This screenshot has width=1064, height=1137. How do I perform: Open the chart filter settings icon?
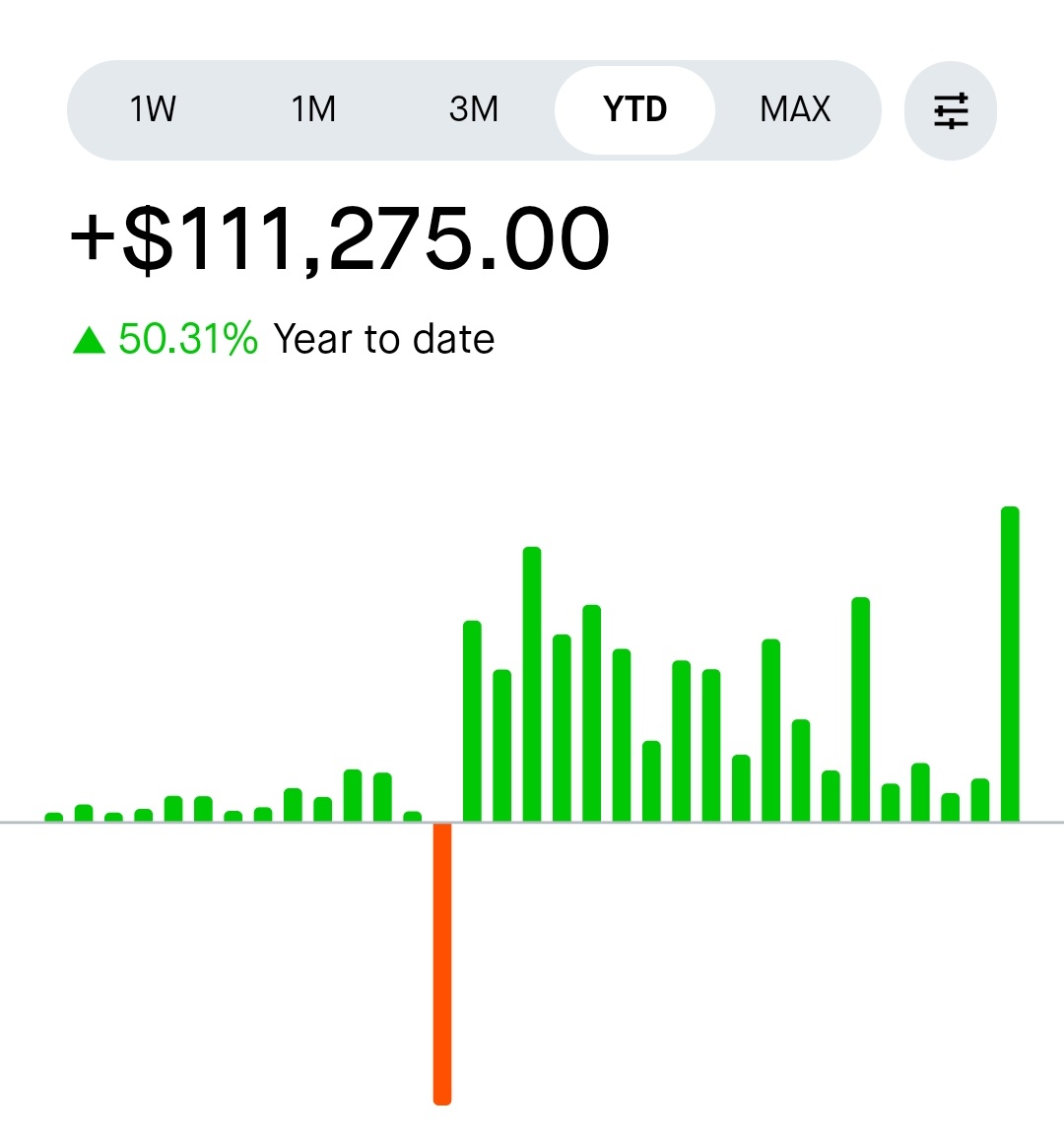point(951,110)
